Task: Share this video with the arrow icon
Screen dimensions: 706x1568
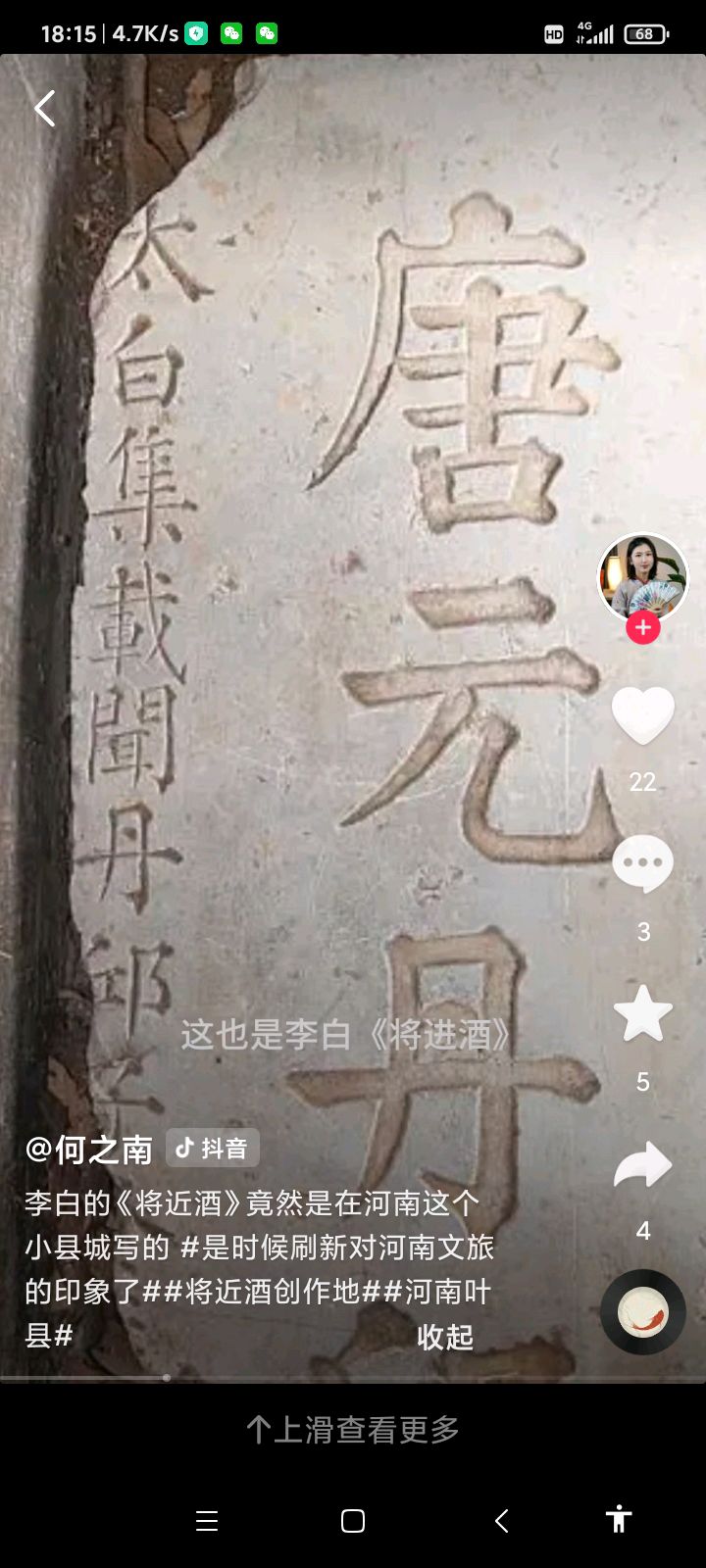Action: click(x=642, y=1164)
